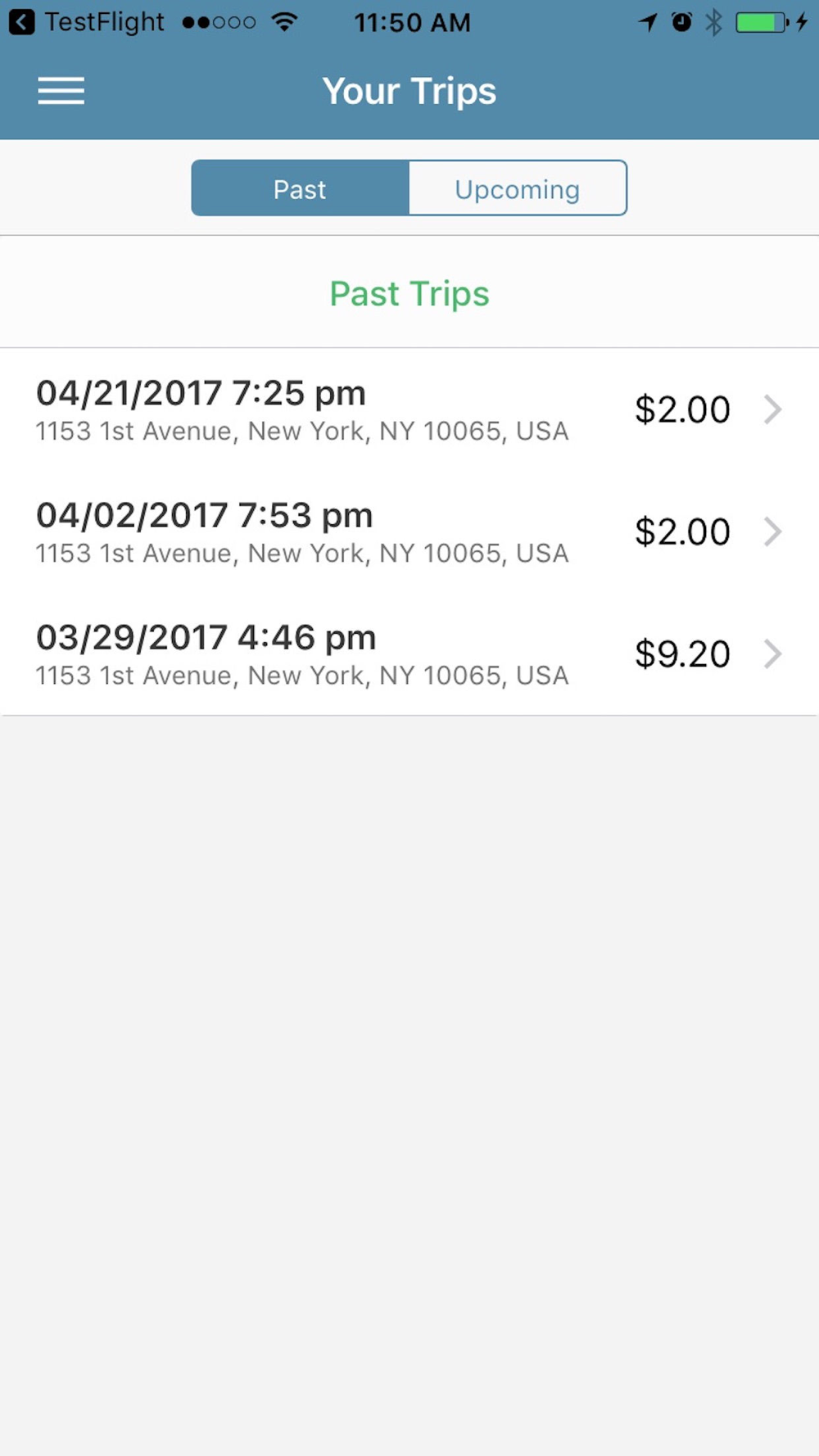Return to TestFlight via back arrow
This screenshot has width=819, height=1456.
(22, 22)
